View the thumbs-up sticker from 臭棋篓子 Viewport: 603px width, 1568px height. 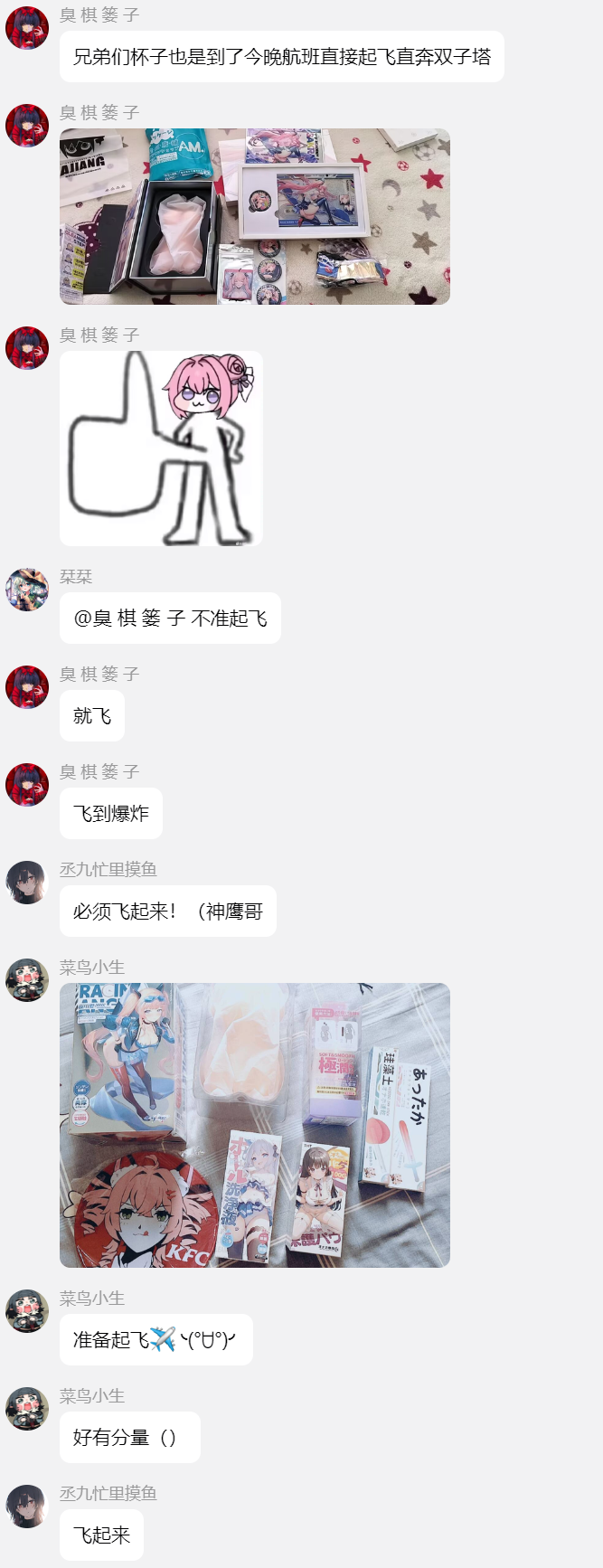click(161, 449)
